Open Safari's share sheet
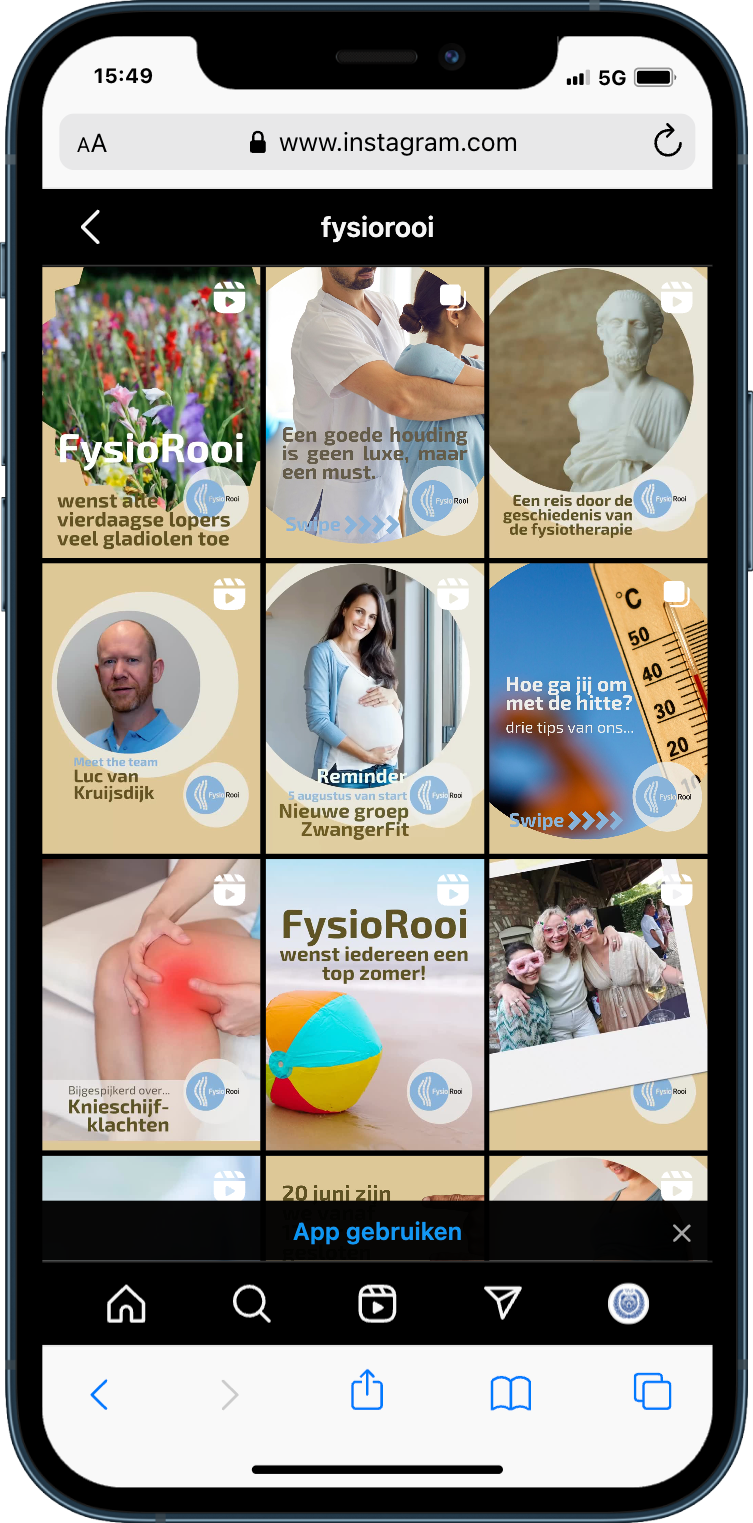Image resolution: width=753 pixels, height=1523 pixels. pyautogui.click(x=367, y=1391)
